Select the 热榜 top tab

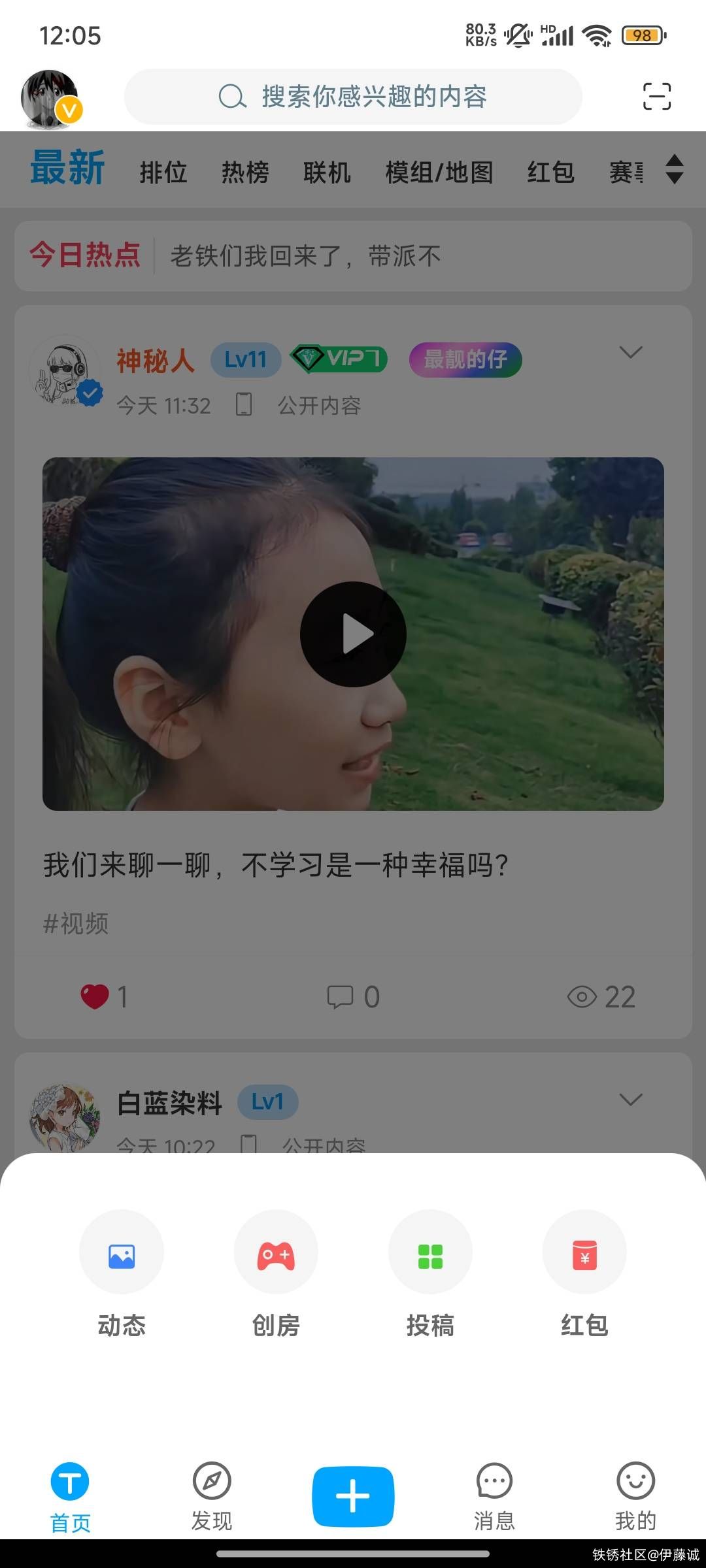click(x=245, y=172)
